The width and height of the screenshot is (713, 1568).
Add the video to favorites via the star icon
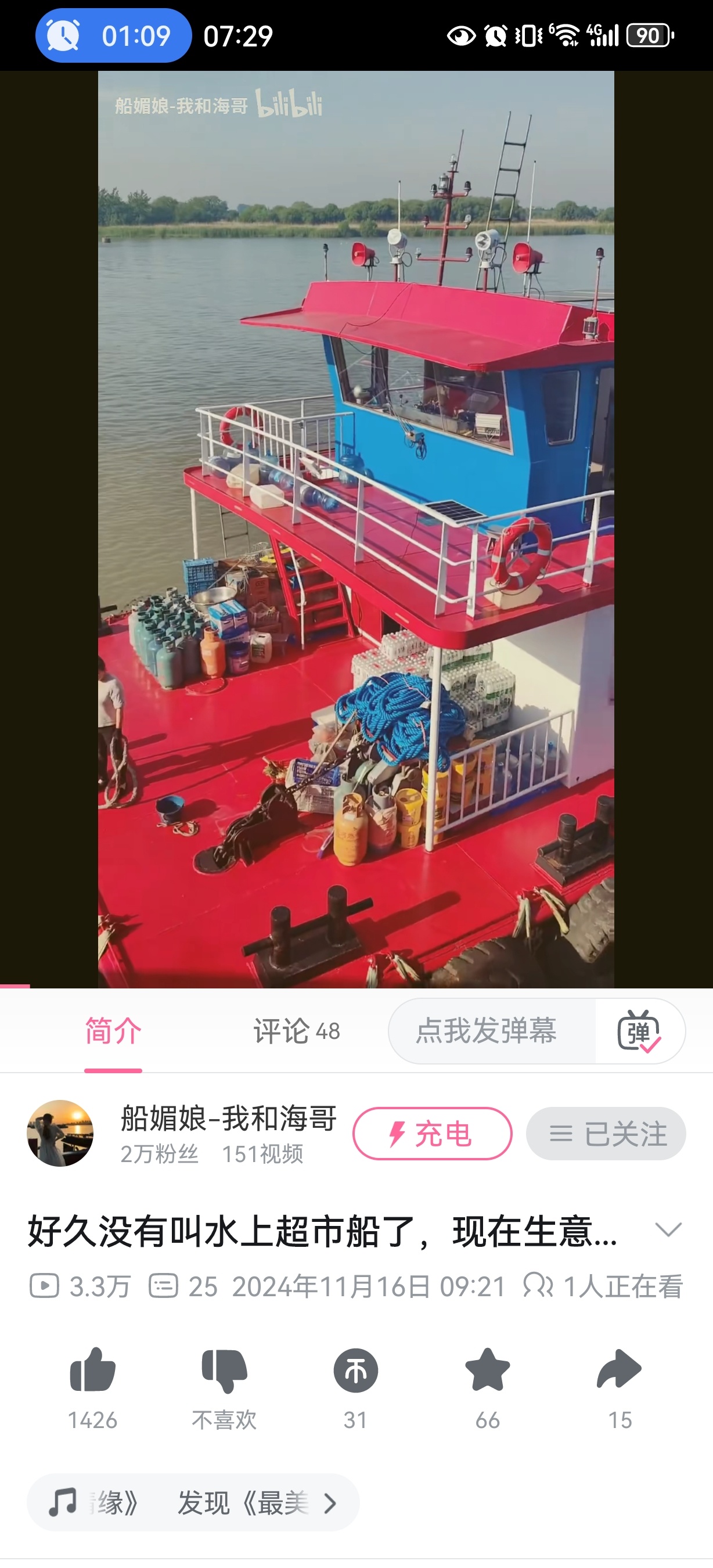[487, 1369]
